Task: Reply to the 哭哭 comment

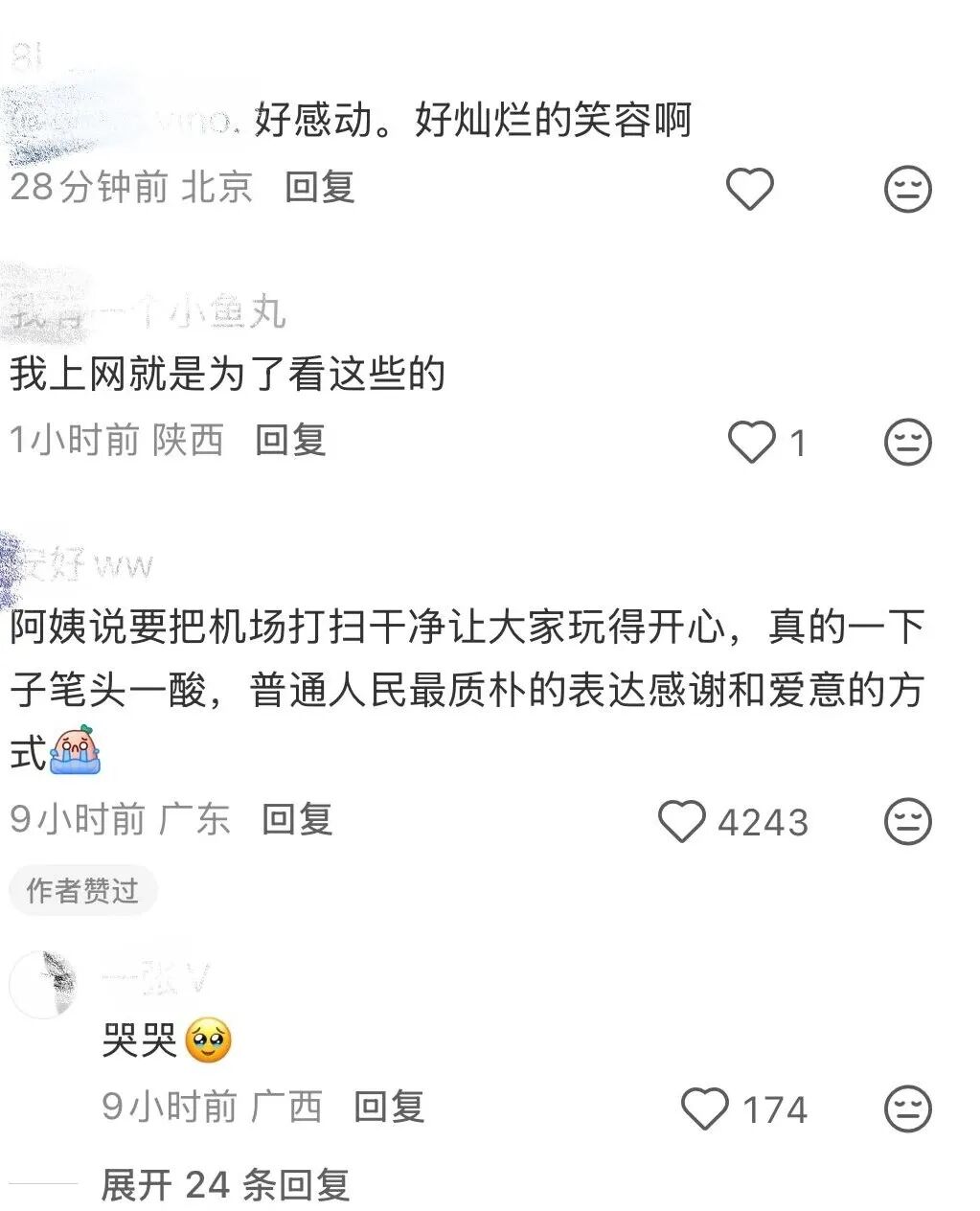Action: (x=389, y=1107)
